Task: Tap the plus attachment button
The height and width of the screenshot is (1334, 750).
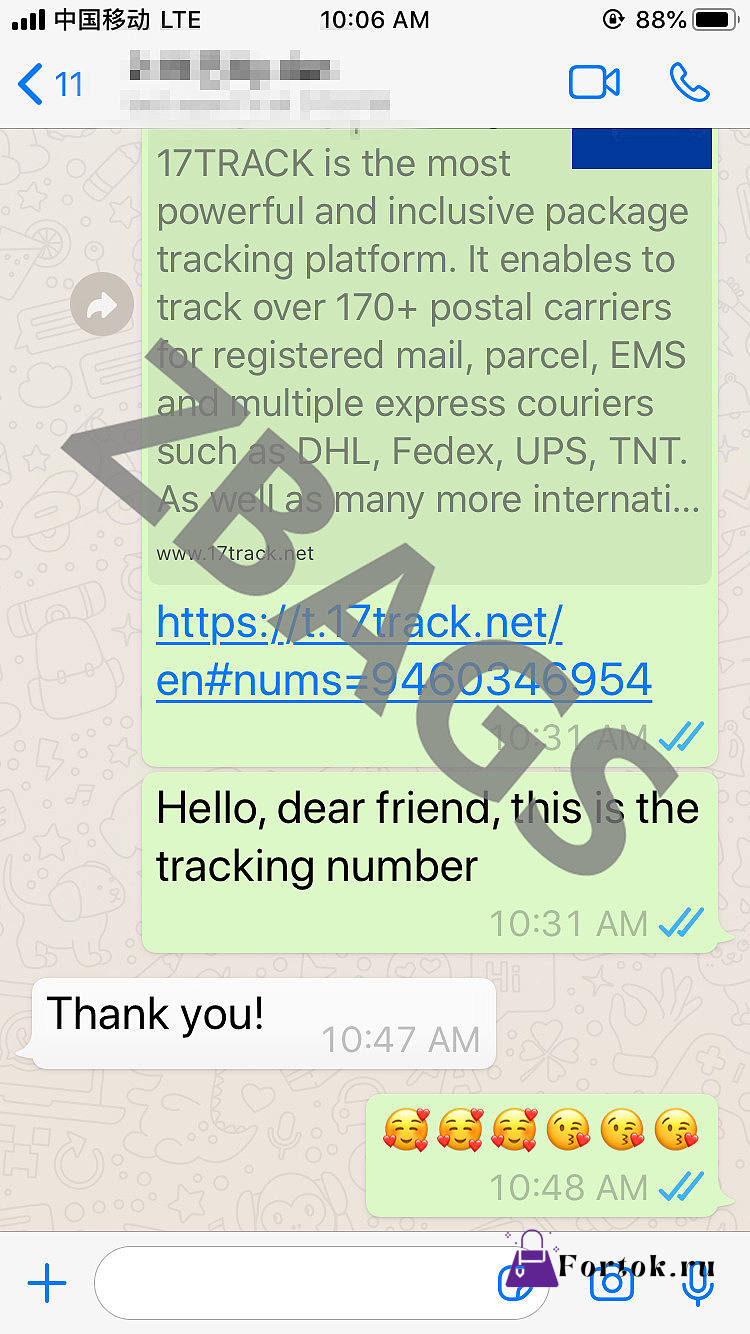Action: click(x=46, y=1284)
